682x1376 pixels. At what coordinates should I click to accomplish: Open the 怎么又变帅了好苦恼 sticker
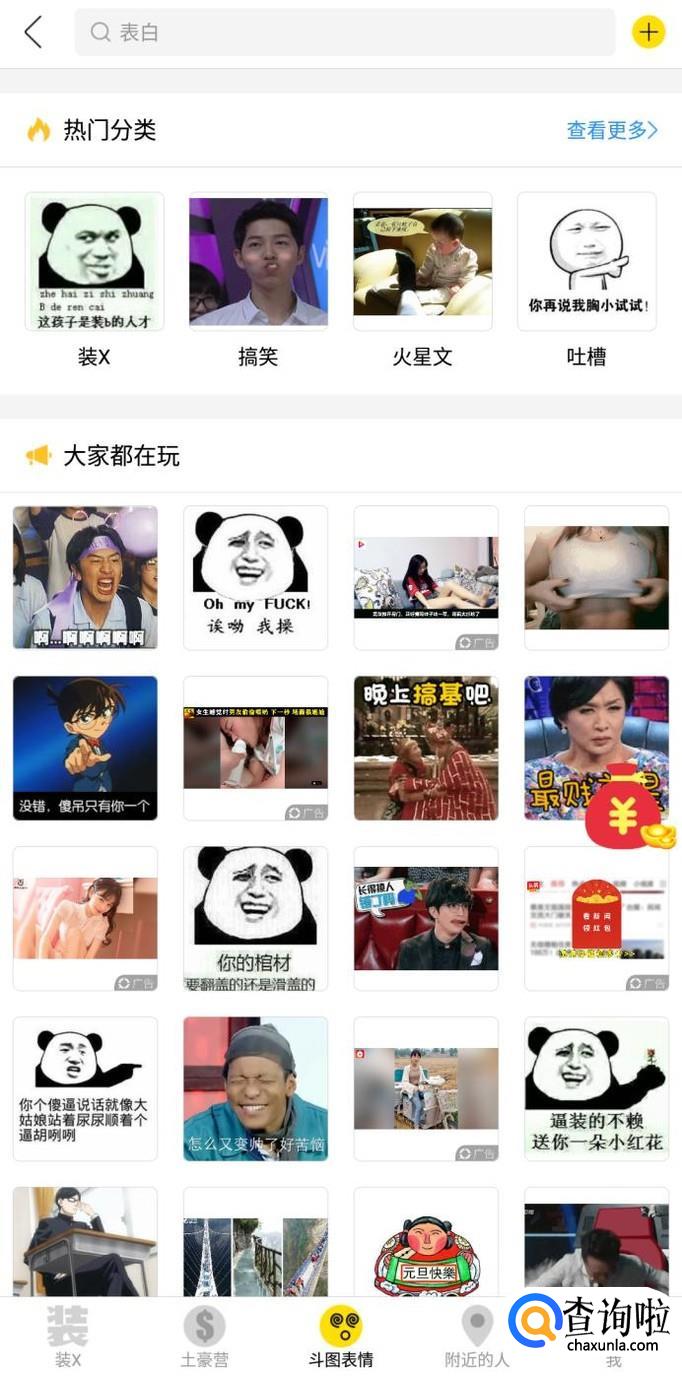point(255,1088)
